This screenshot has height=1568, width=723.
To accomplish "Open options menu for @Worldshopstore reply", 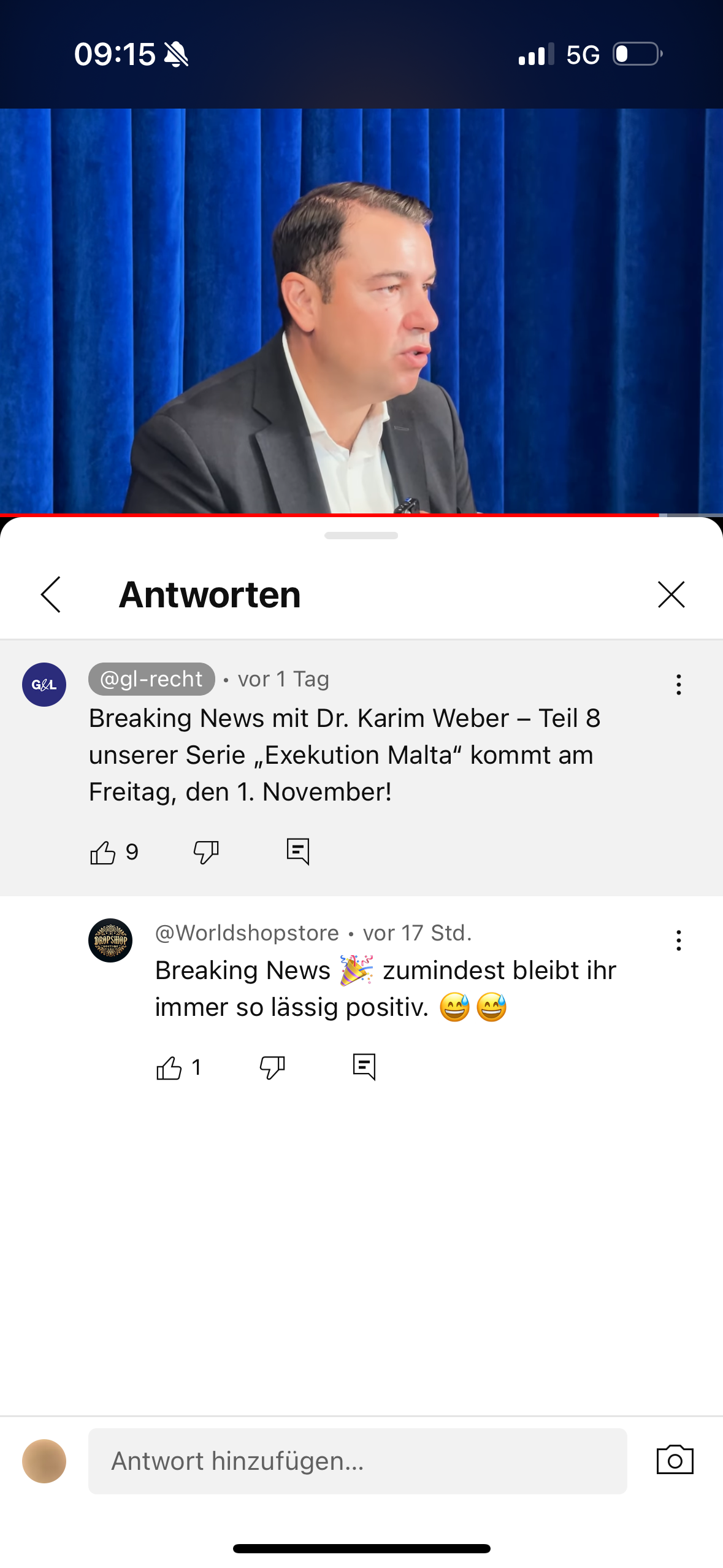I will coord(678,940).
